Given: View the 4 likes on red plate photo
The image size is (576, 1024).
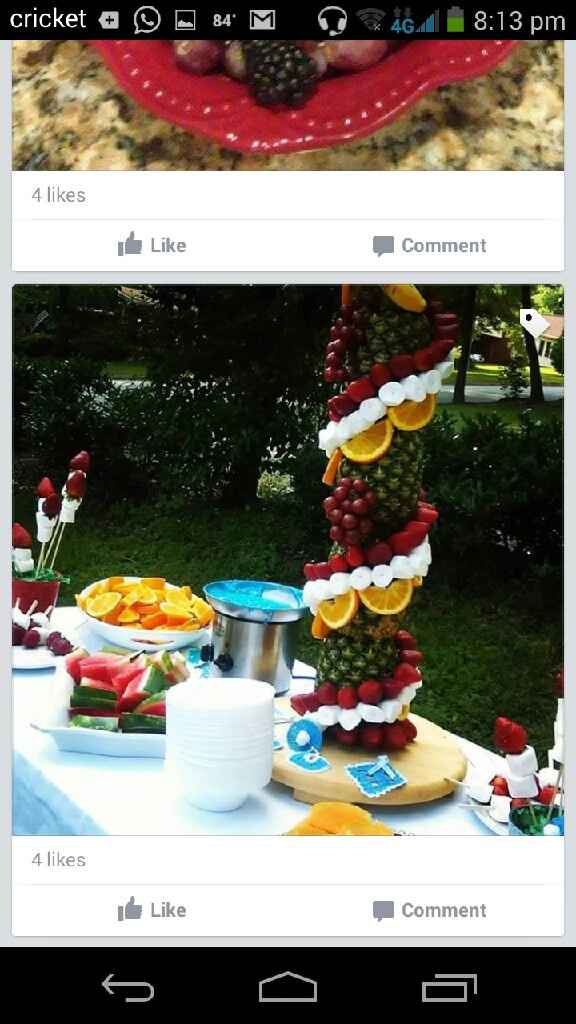Looking at the screenshot, I should pyautogui.click(x=59, y=195).
